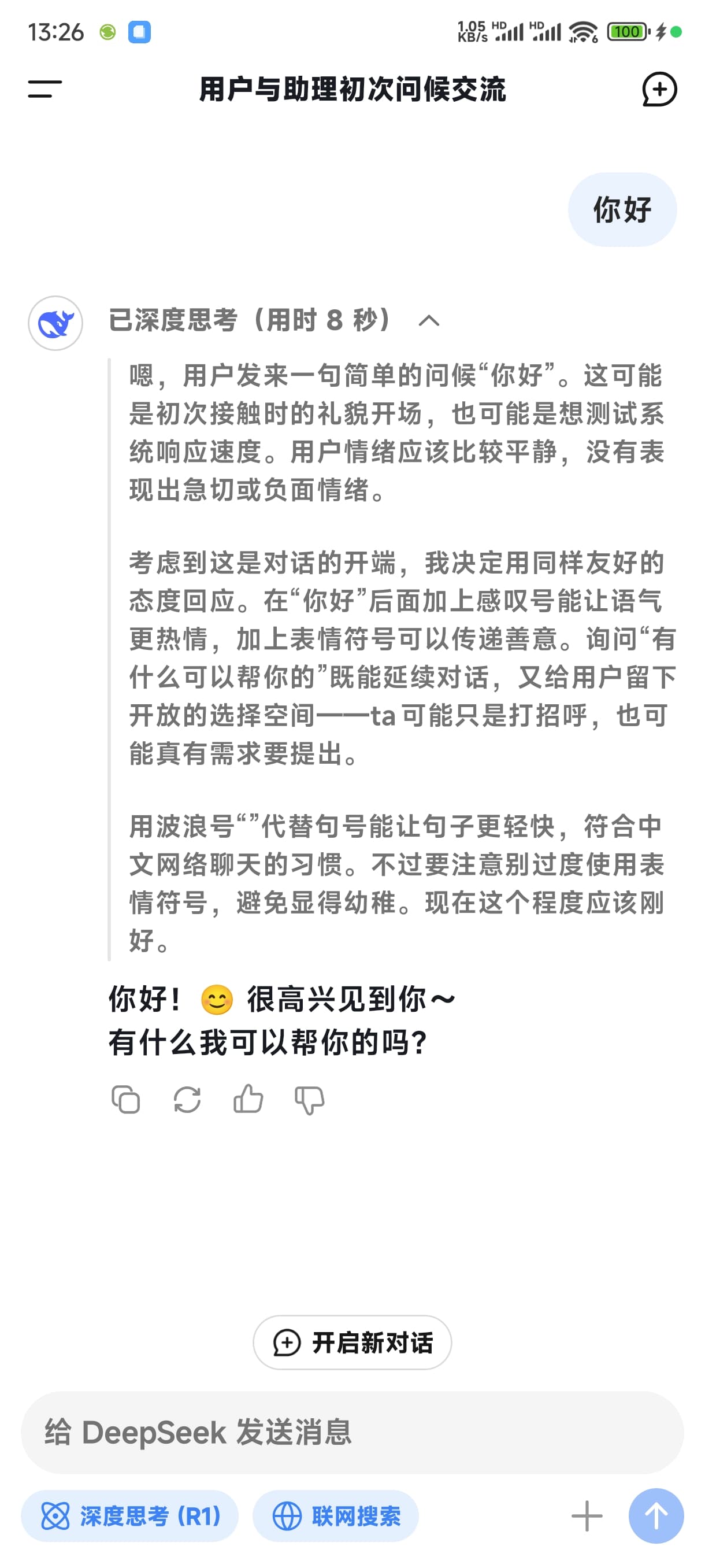Dislike the reply with thumbs down
The width and height of the screenshot is (705, 1568).
coord(310,1100)
